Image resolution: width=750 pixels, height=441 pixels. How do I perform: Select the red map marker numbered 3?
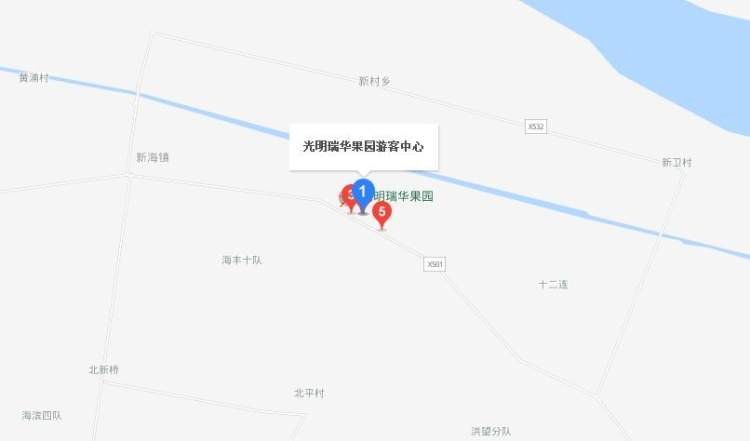click(x=349, y=195)
